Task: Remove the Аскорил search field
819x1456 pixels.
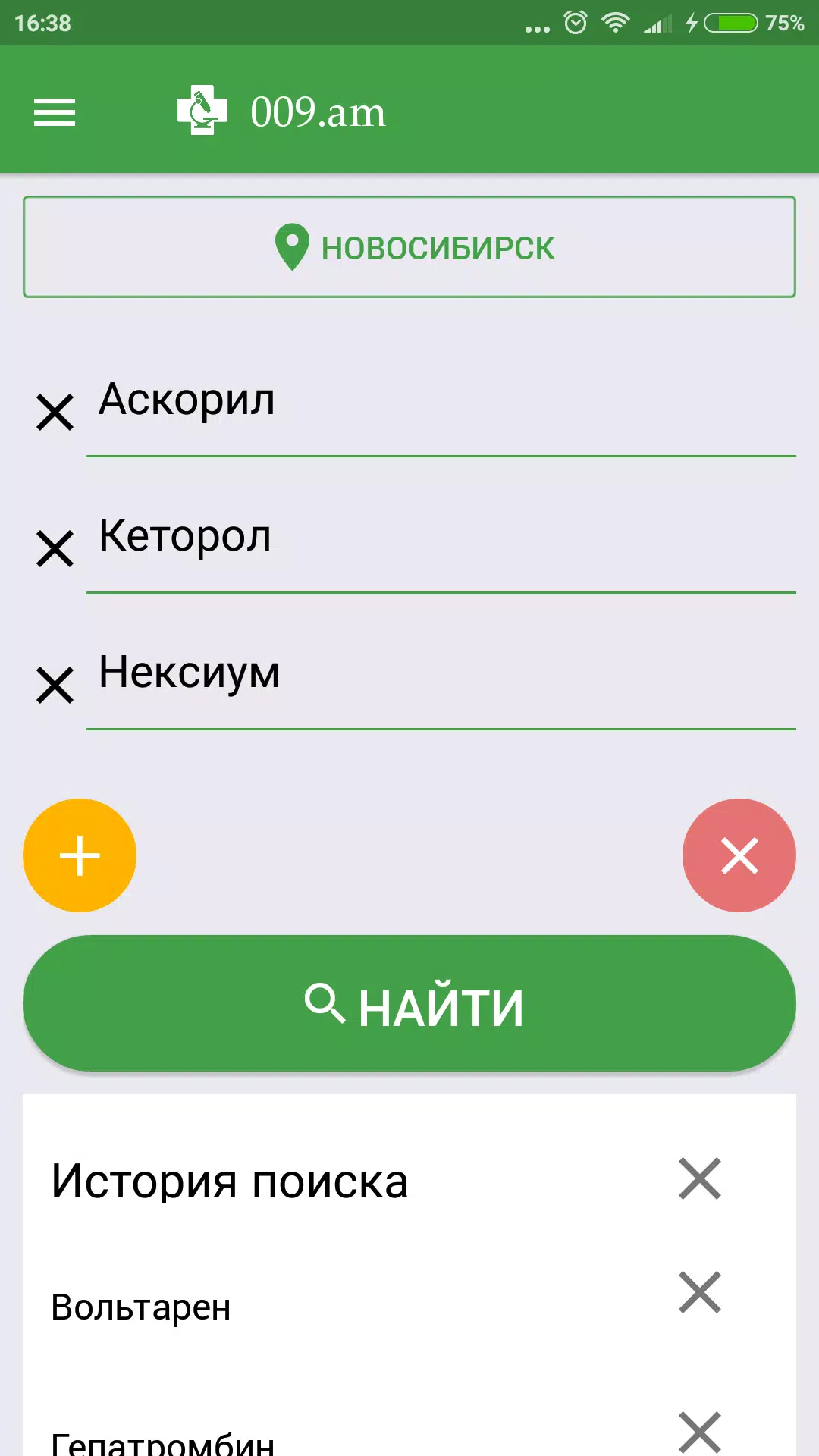Action: (x=55, y=413)
